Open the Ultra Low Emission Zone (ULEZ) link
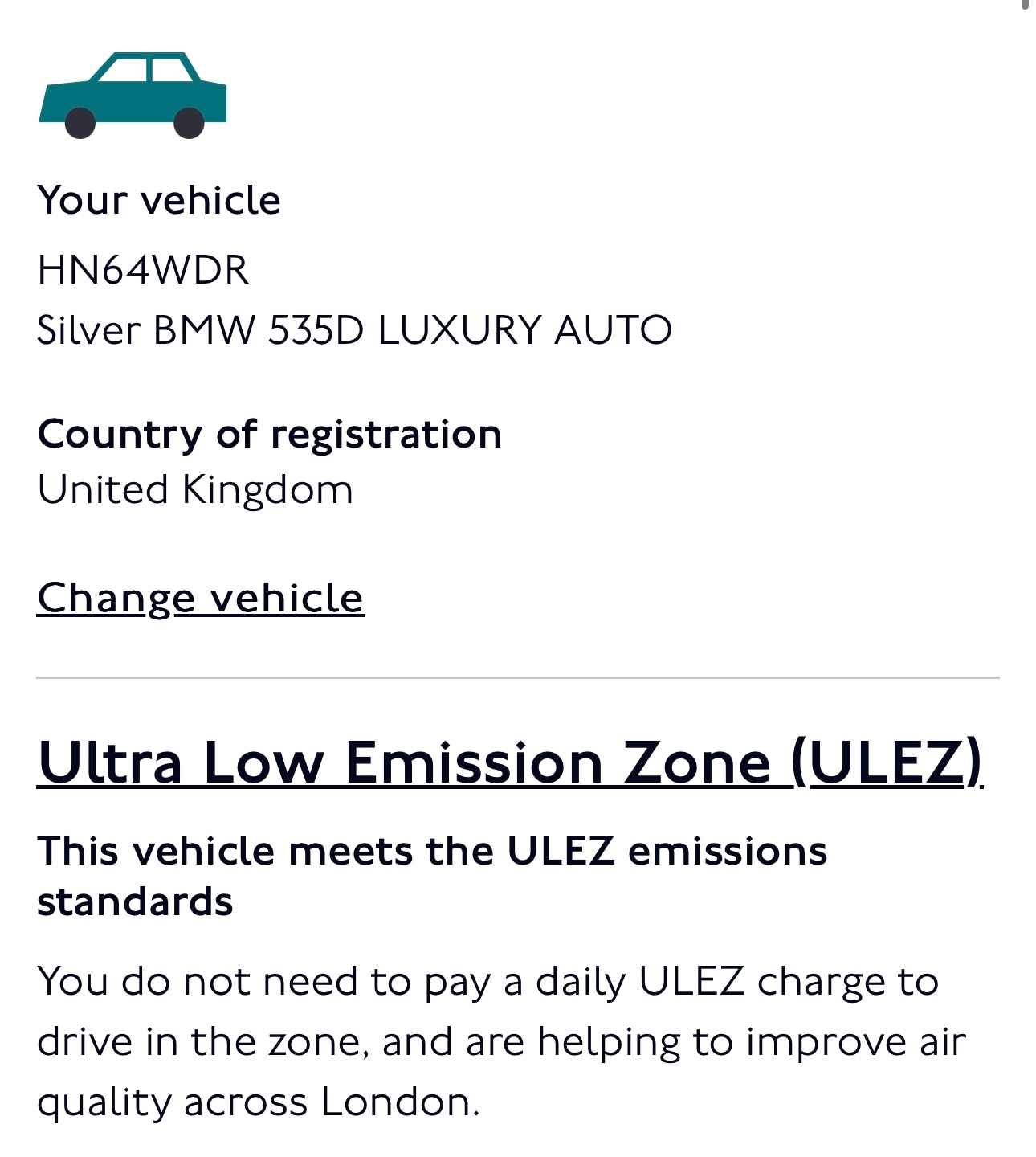 click(510, 762)
